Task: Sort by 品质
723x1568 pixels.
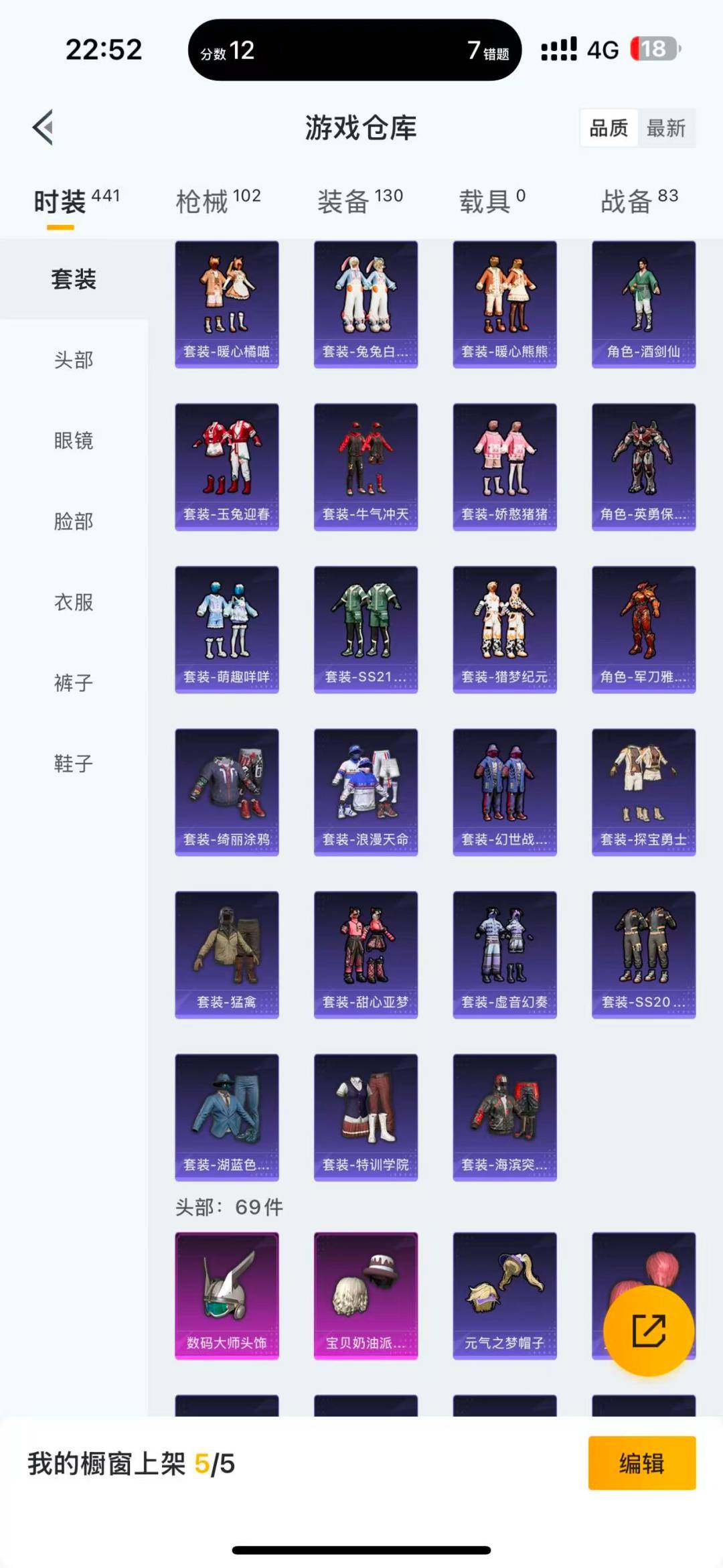Action: (x=609, y=128)
